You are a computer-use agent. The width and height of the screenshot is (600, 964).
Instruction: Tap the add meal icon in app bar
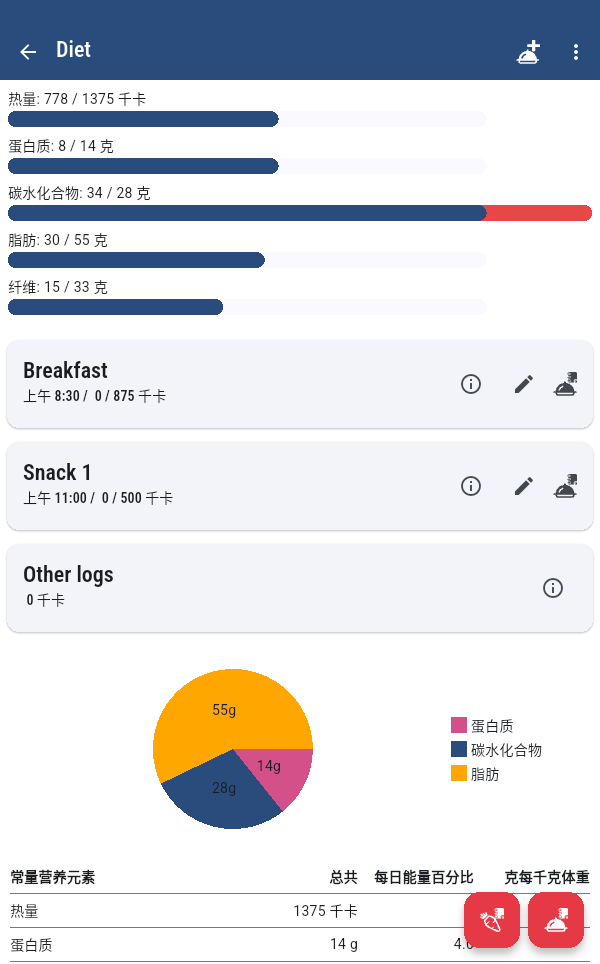pos(528,52)
